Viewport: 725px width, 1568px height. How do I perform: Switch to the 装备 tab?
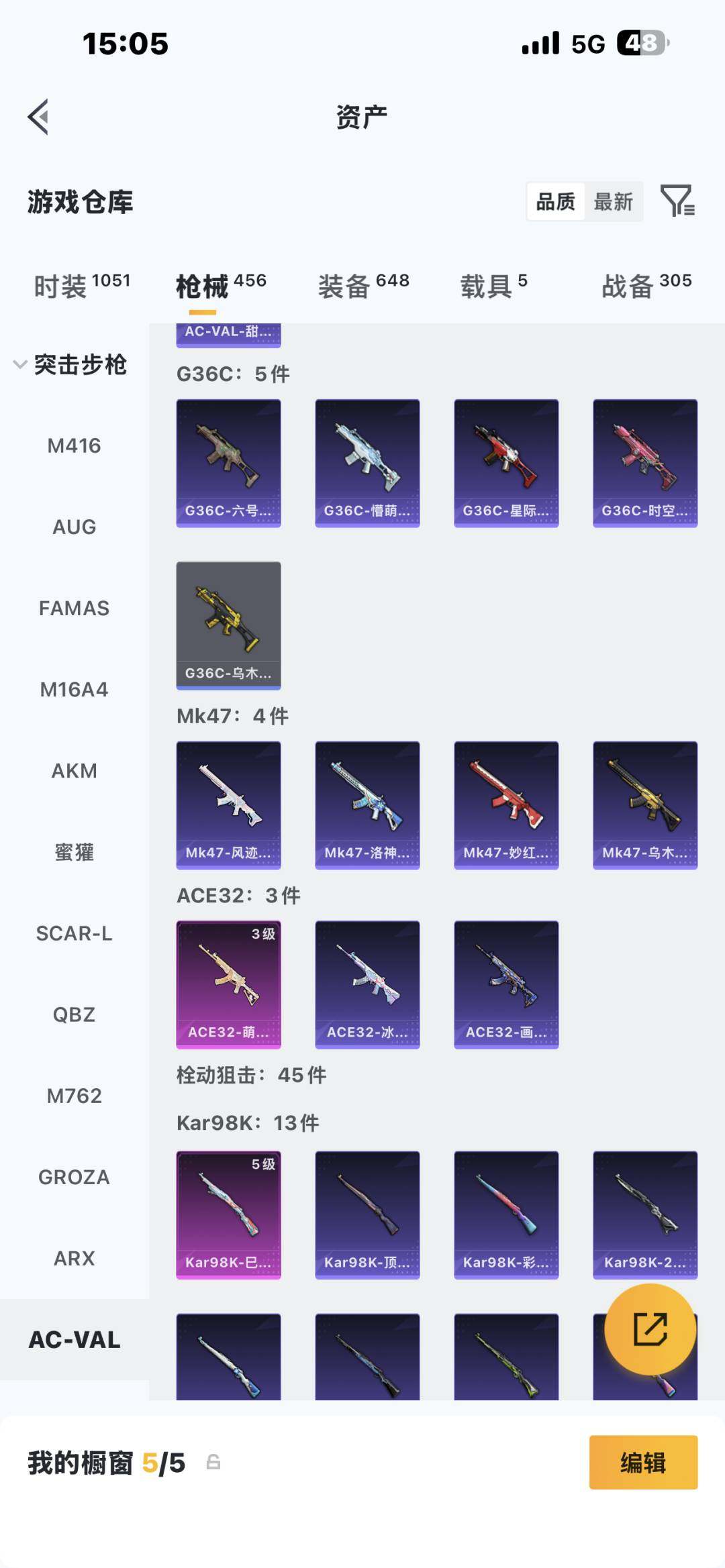point(363,286)
